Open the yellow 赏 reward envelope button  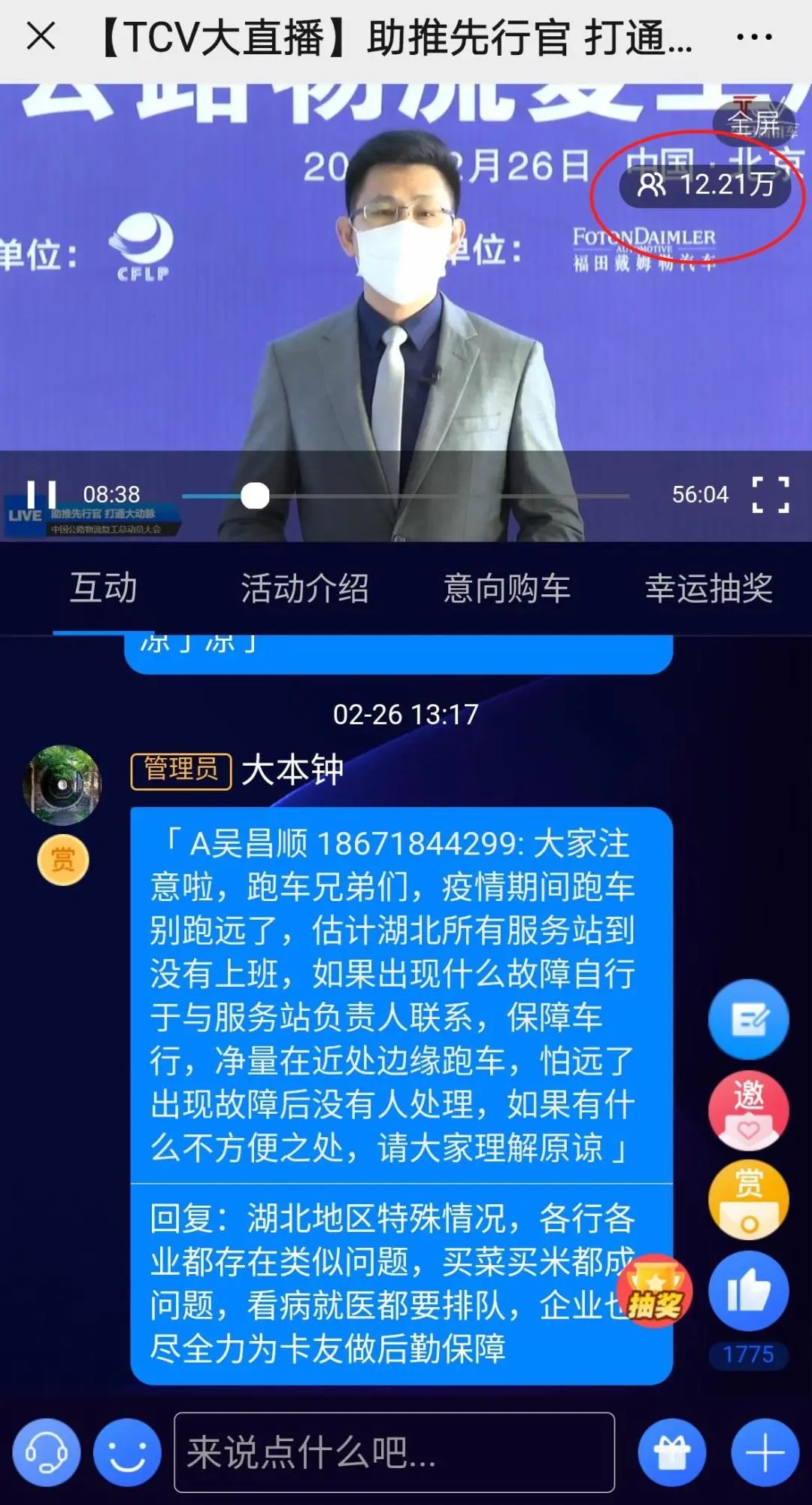pos(748,1200)
